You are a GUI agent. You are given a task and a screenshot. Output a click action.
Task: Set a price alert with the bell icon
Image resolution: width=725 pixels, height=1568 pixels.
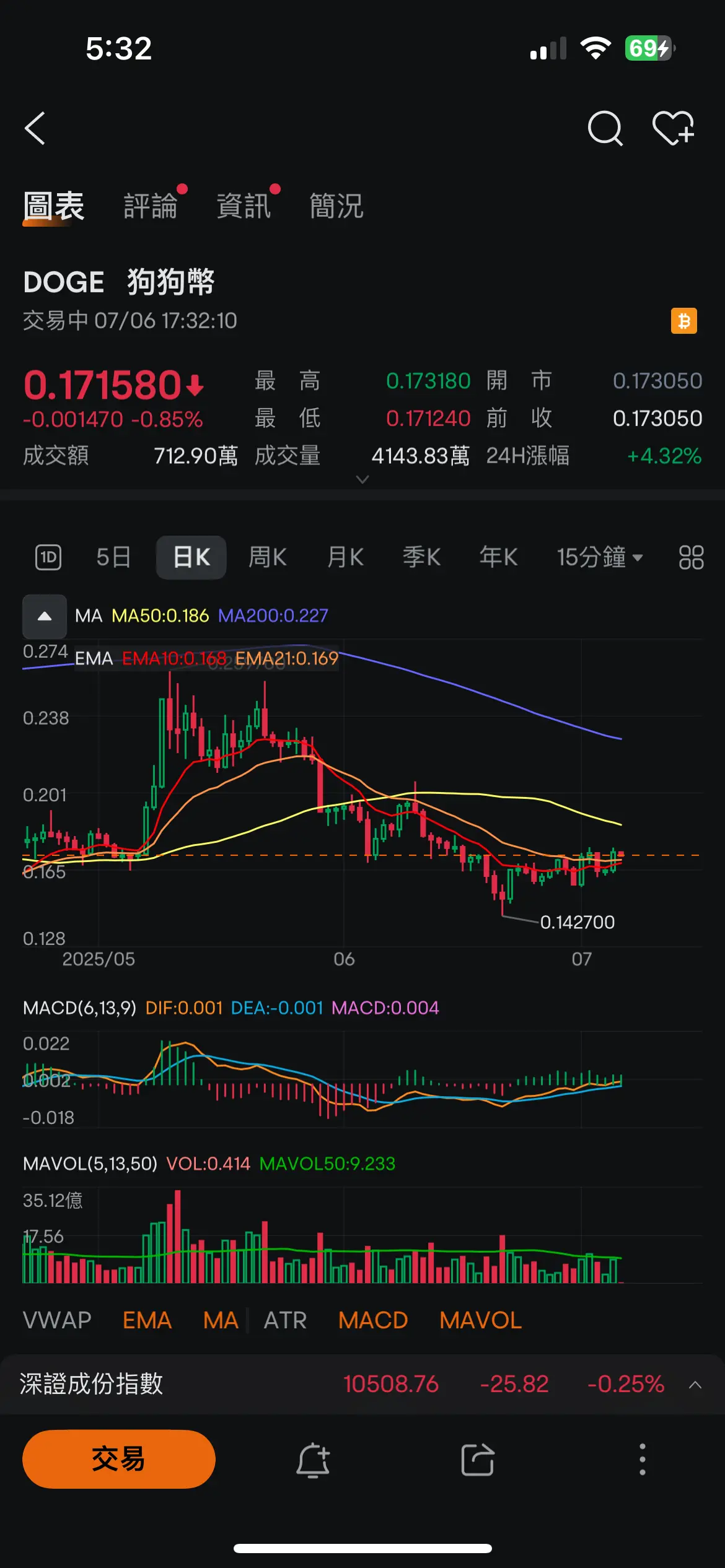(x=313, y=1460)
